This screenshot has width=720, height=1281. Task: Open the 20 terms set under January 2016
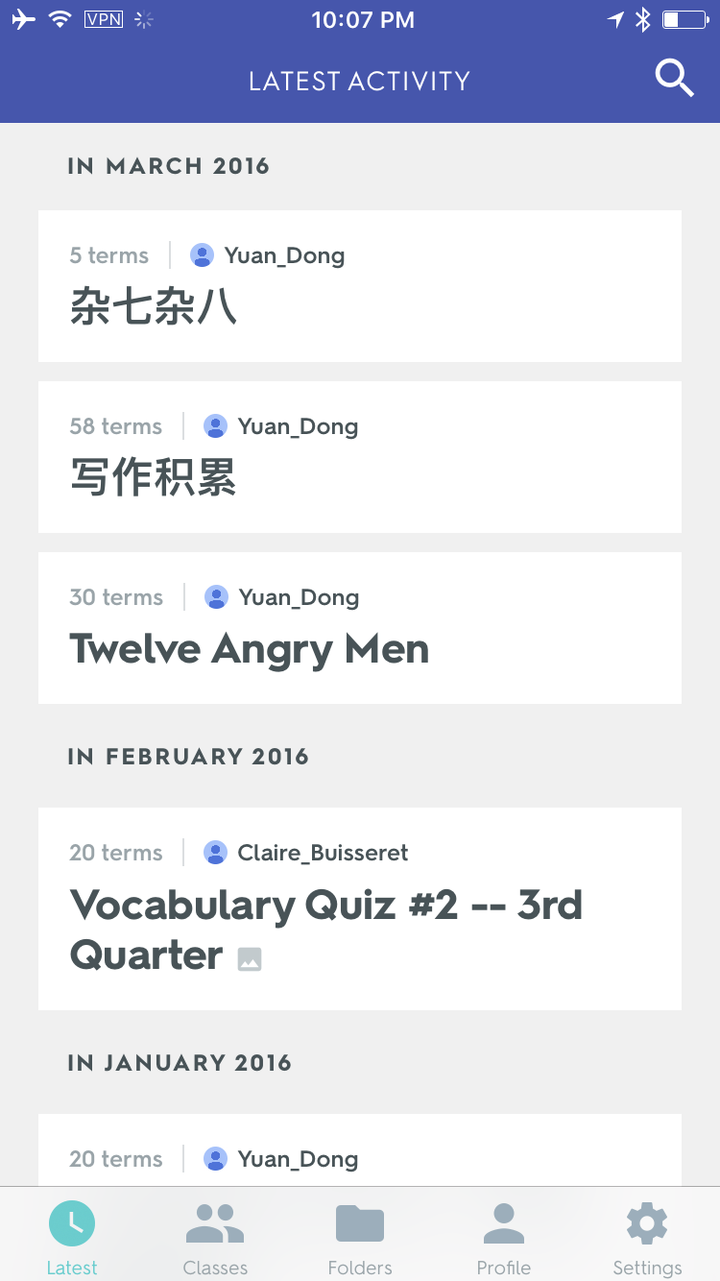click(360, 1150)
